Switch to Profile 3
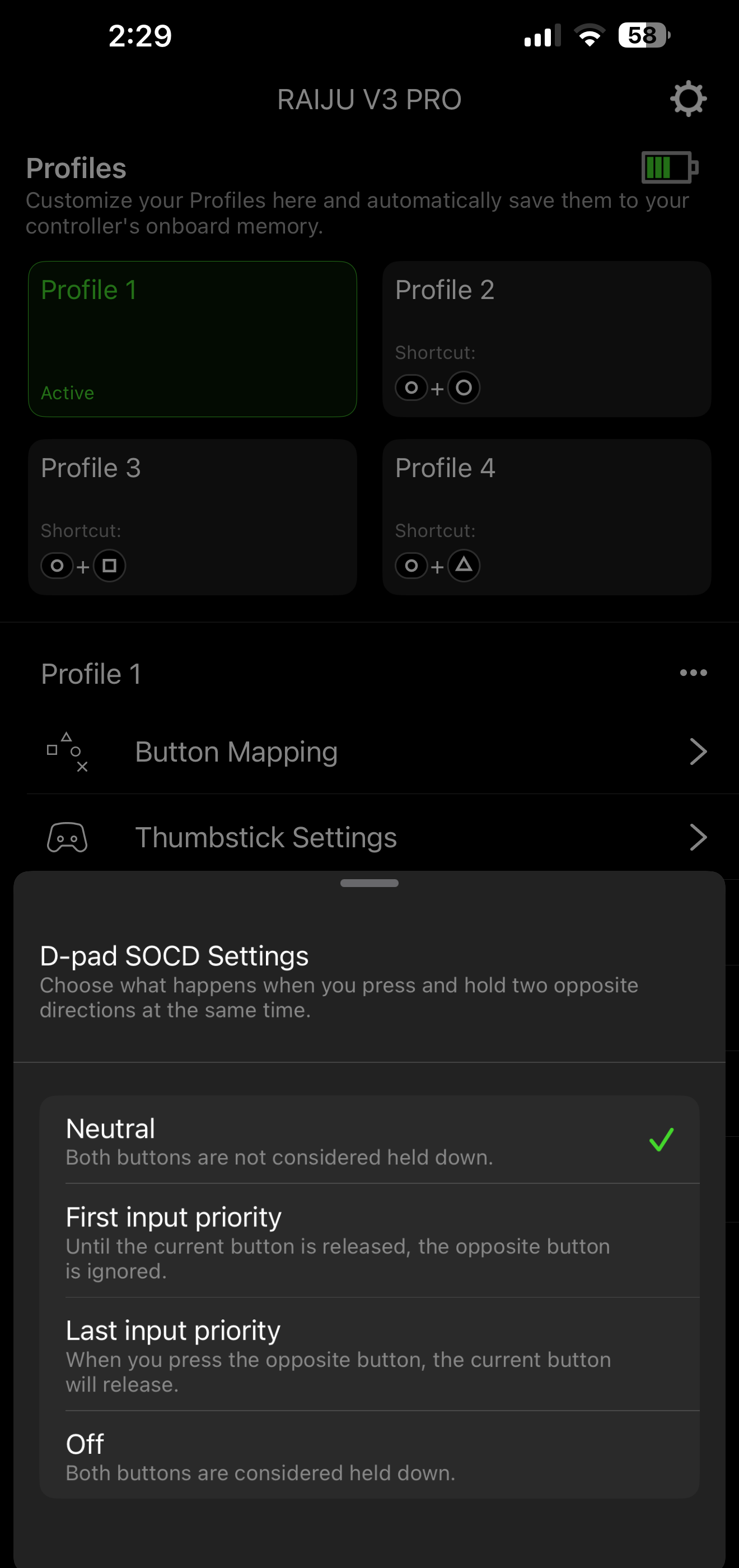 [193, 517]
